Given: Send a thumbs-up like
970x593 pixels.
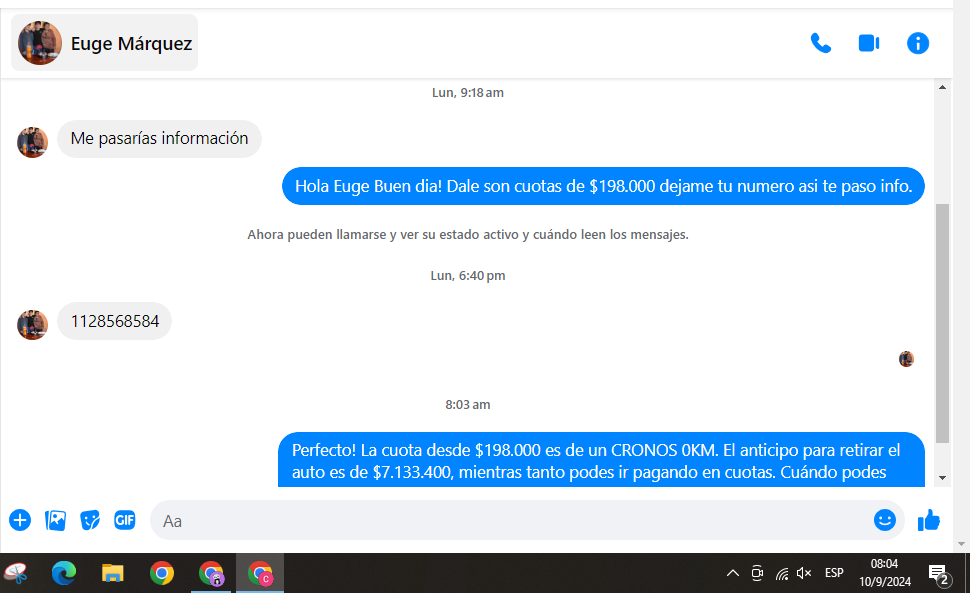Looking at the screenshot, I should click(x=929, y=520).
